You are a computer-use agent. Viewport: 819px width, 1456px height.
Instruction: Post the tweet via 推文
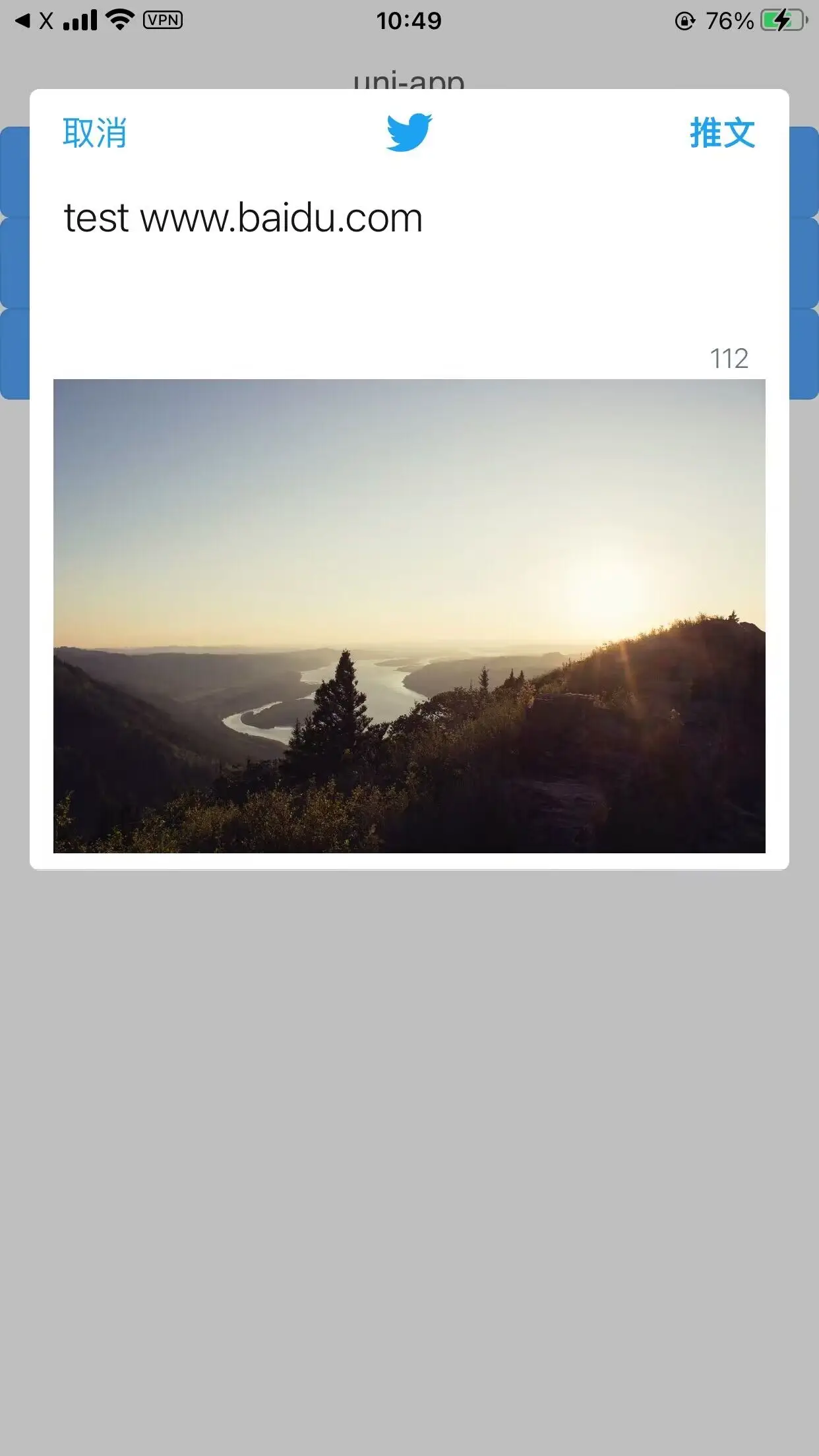(x=722, y=133)
